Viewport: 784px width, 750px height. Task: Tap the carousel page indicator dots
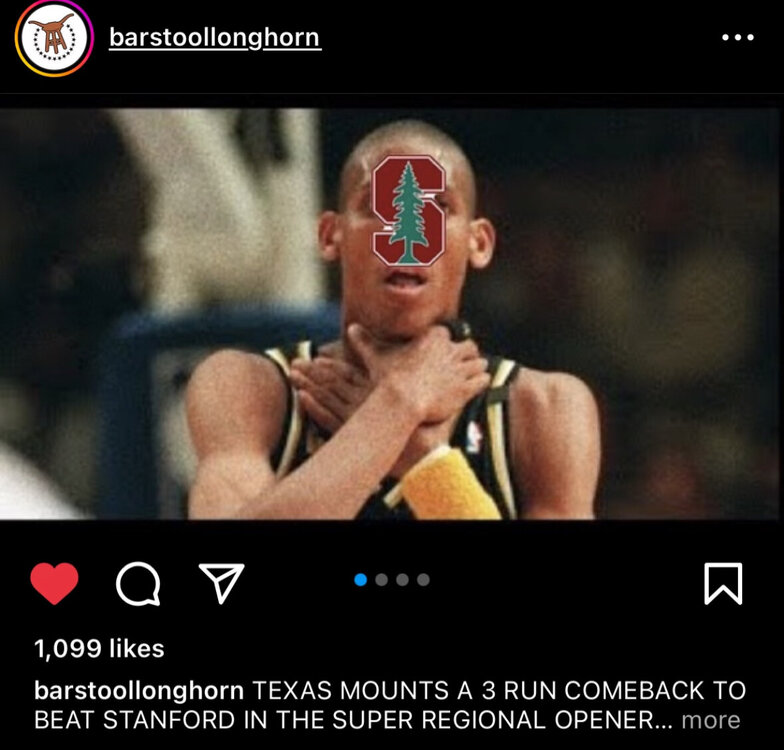392,579
